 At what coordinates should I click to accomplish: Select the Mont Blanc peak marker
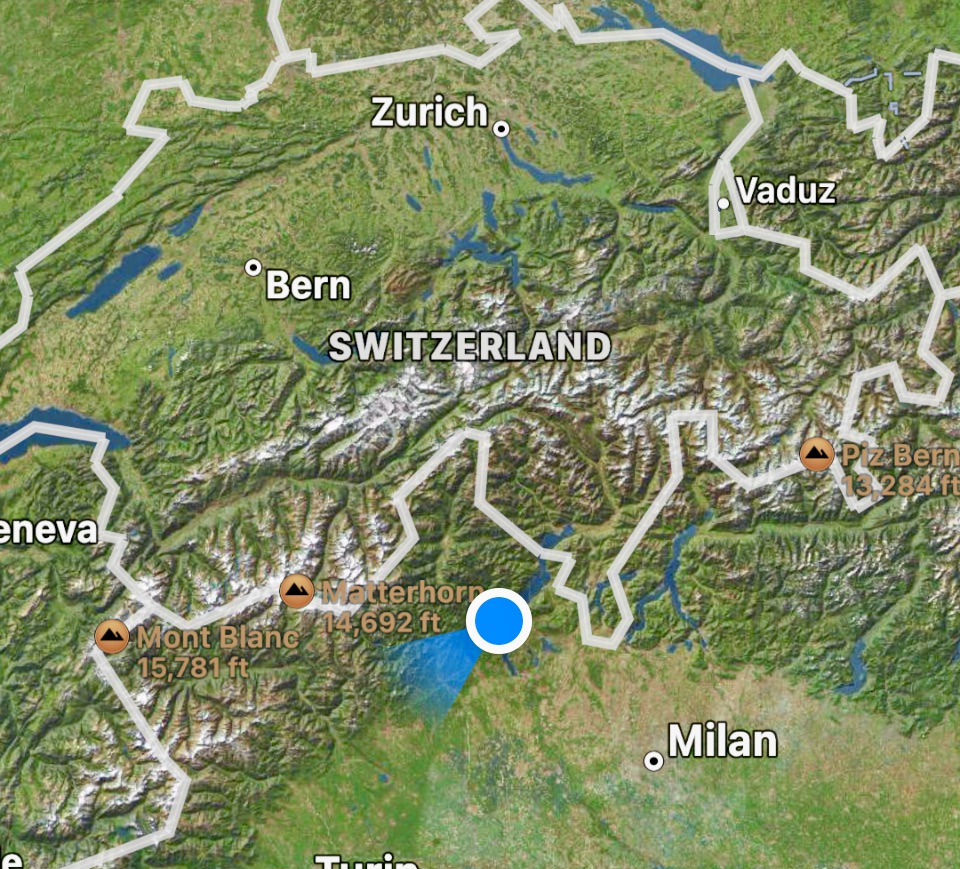[112, 636]
